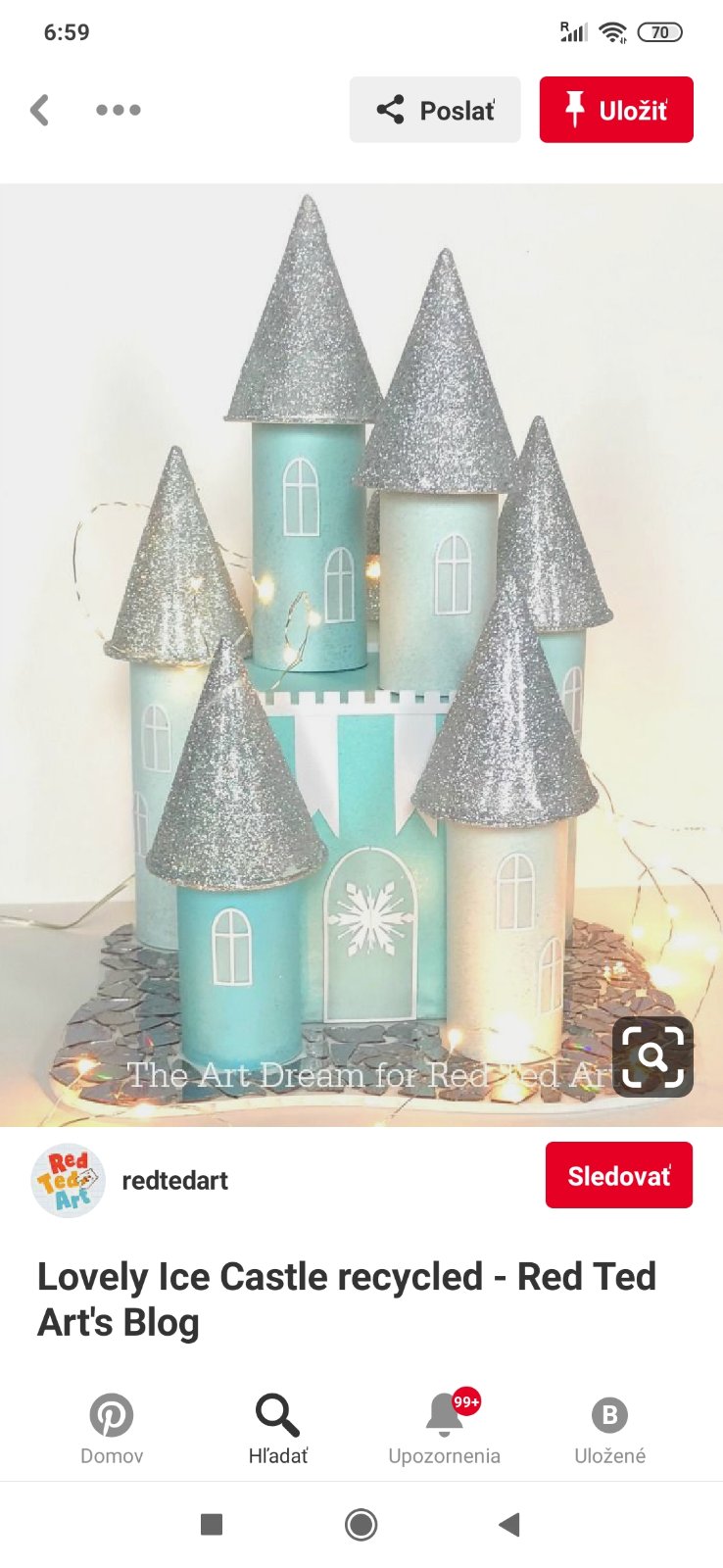
Task: Open the Upozornenia notifications tab
Action: 445,1429
